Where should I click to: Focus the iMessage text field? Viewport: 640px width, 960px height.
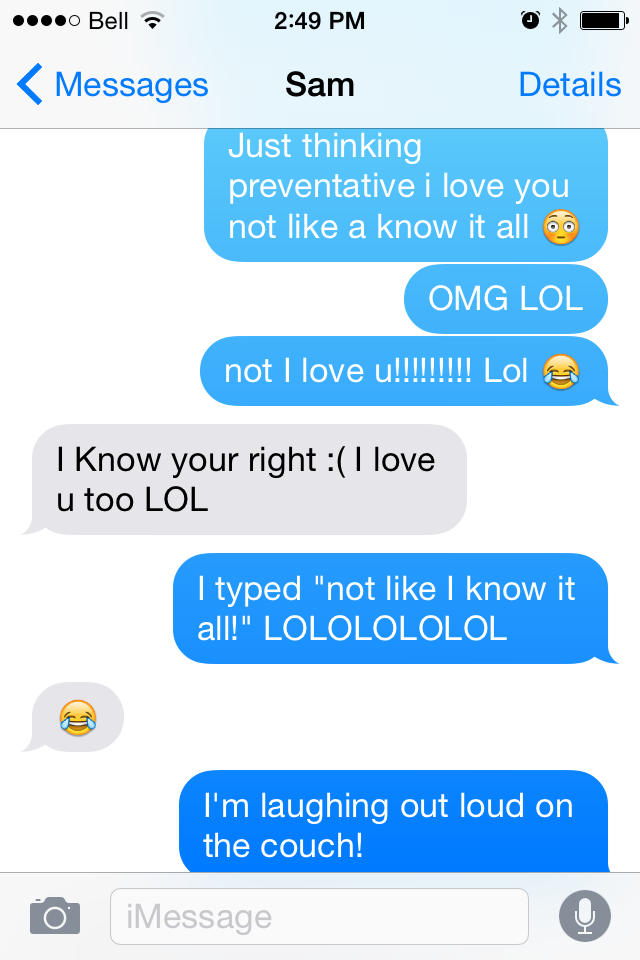(x=318, y=916)
